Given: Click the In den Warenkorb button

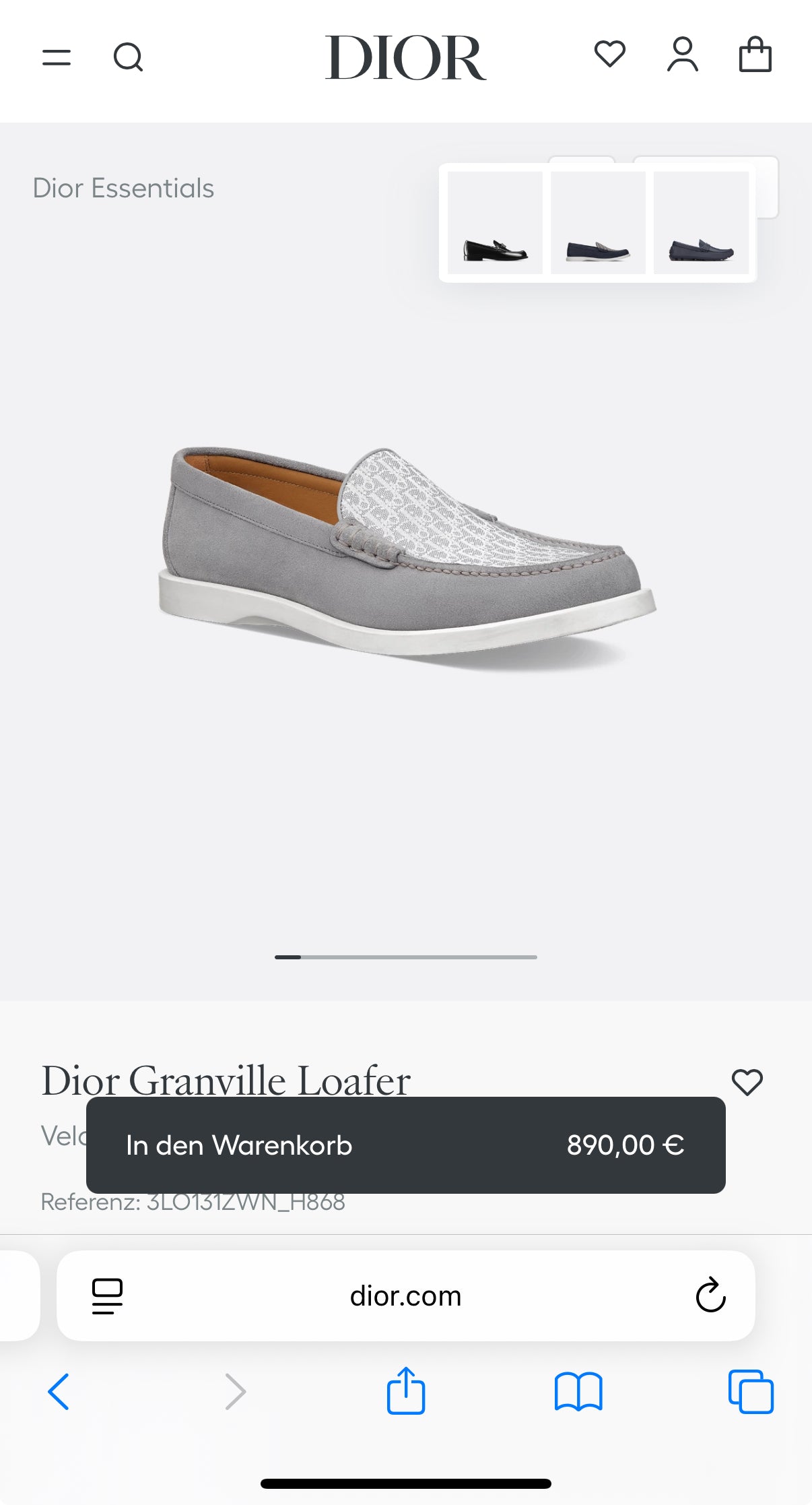Looking at the screenshot, I should 240,1145.
